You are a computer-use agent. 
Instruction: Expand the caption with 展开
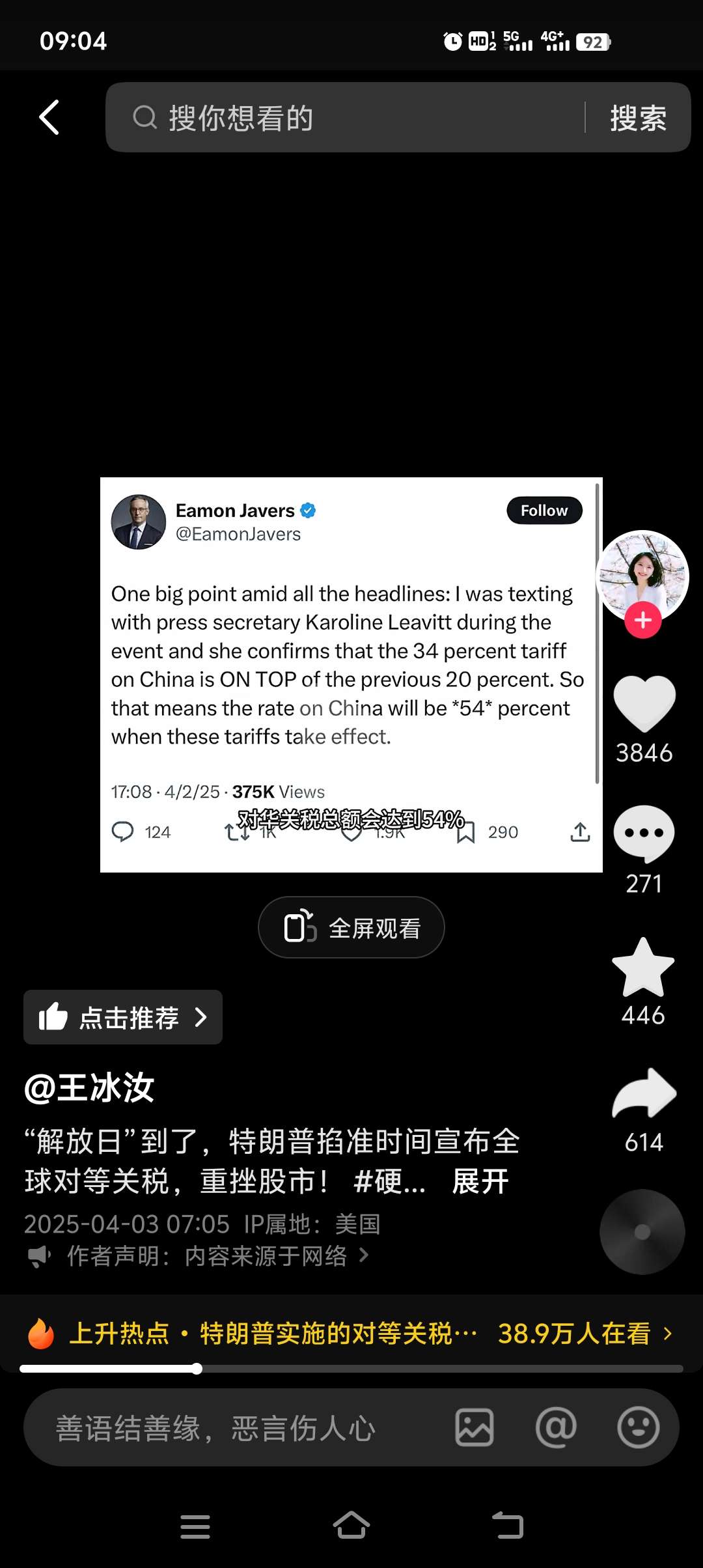(480, 1181)
